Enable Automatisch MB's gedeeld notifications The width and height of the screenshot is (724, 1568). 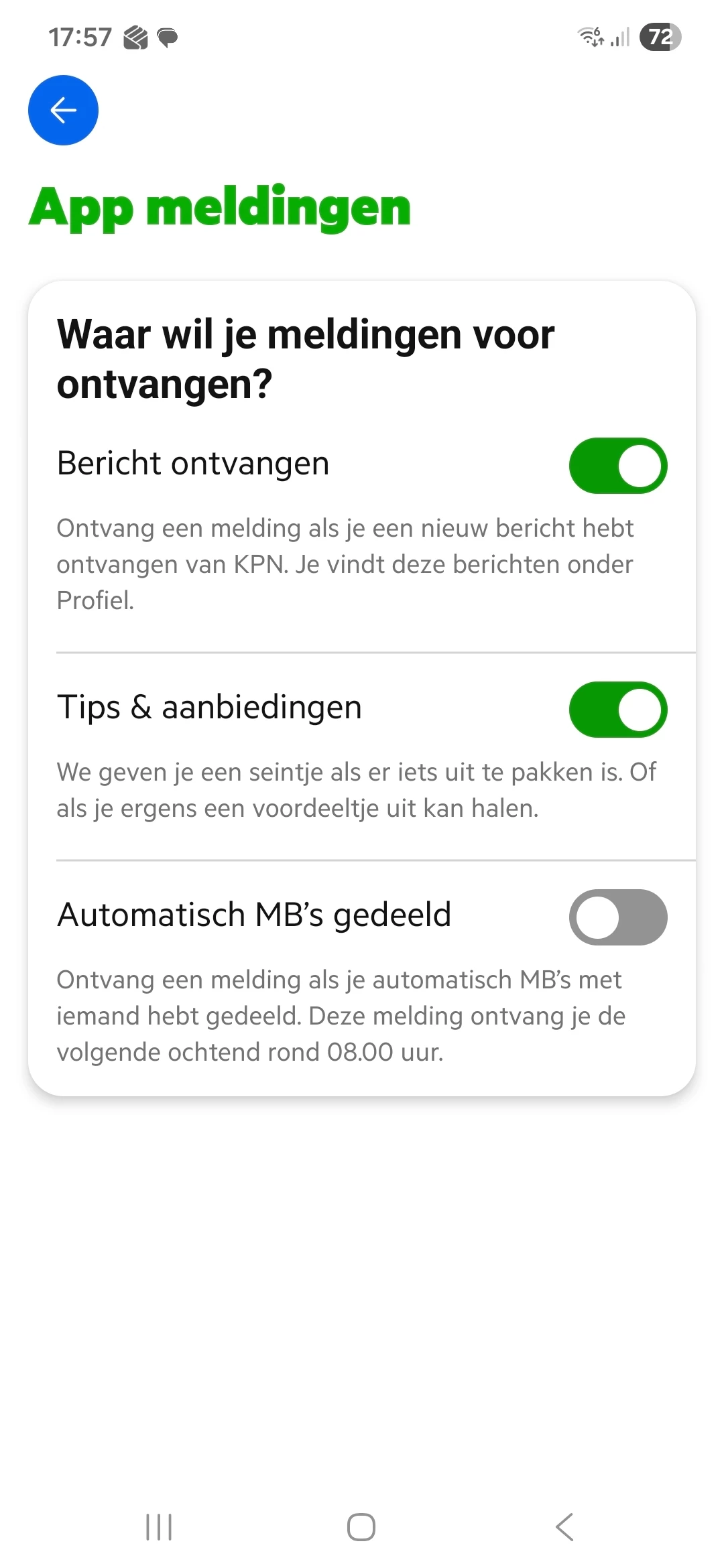coord(617,917)
